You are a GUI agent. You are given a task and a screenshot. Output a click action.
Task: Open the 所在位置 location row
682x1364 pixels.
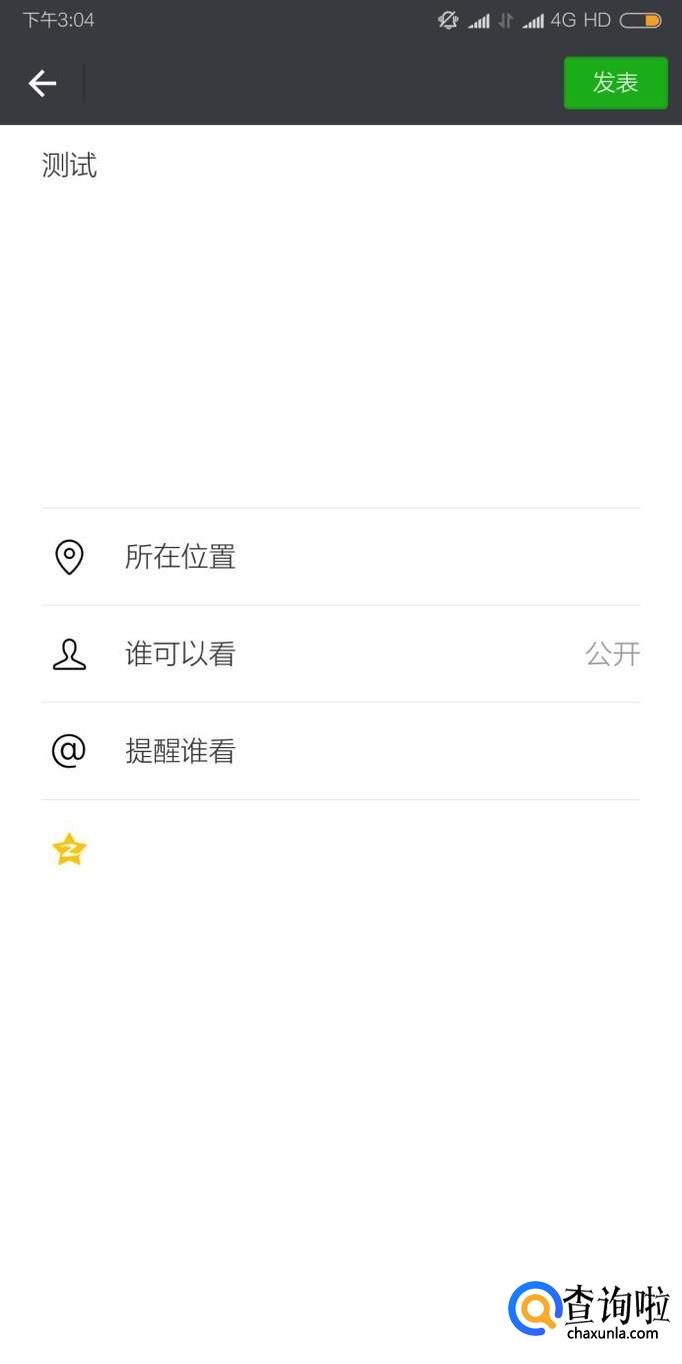point(340,556)
